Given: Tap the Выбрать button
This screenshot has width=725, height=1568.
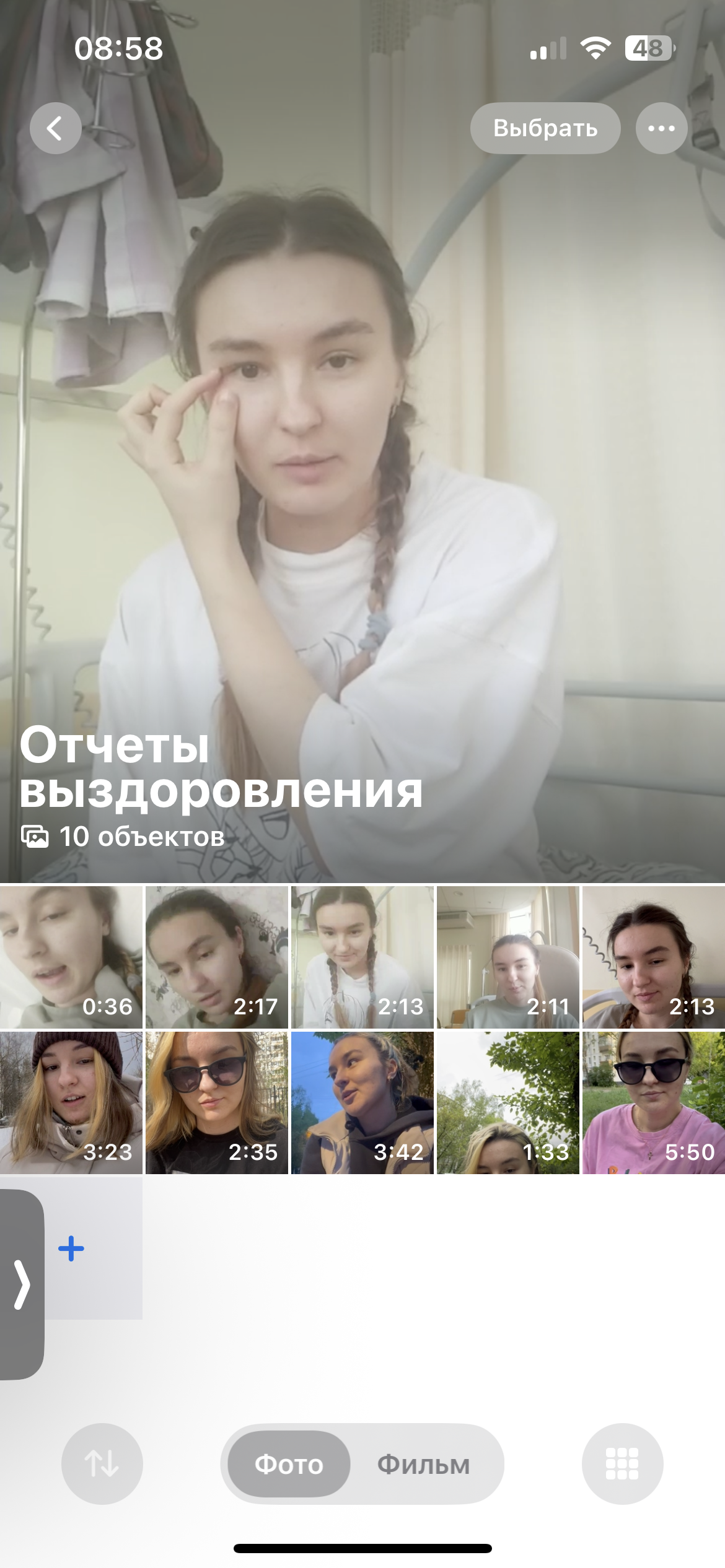Looking at the screenshot, I should click(545, 128).
